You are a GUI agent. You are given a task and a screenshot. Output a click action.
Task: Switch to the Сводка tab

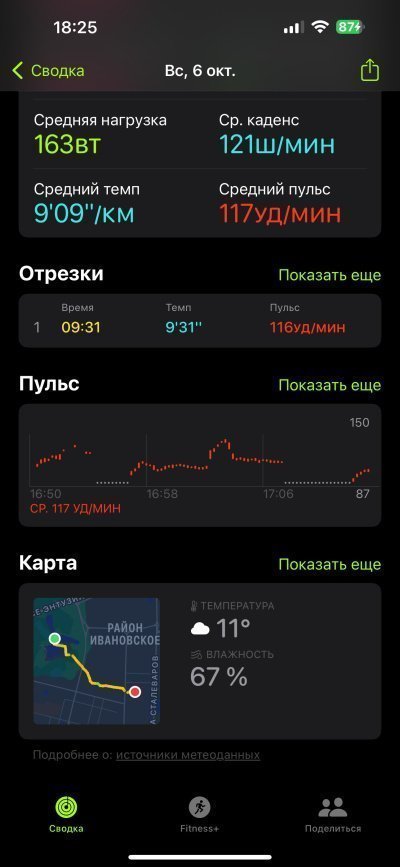[66, 814]
